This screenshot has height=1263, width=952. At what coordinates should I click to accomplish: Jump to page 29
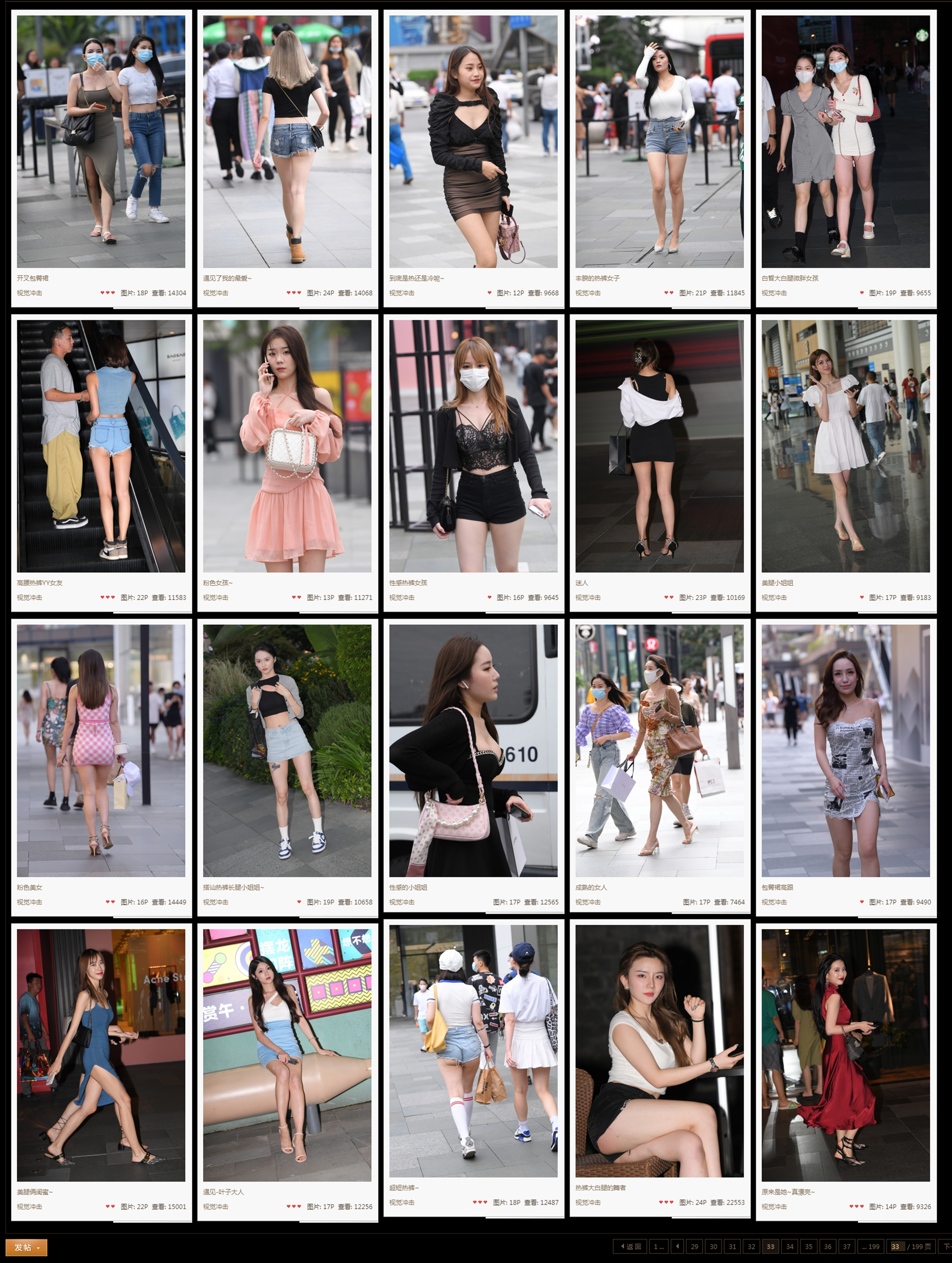click(694, 1247)
